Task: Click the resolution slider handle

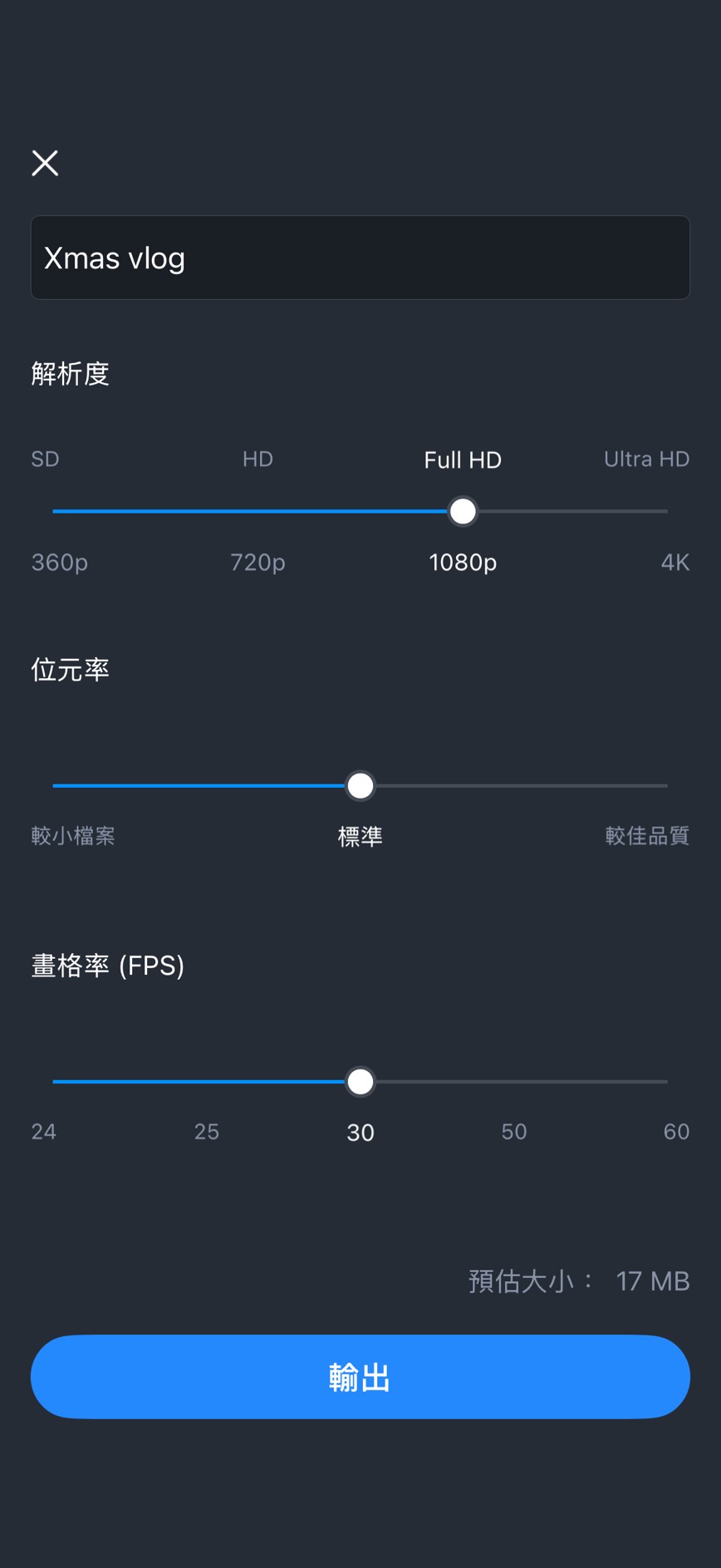Action: tap(463, 512)
